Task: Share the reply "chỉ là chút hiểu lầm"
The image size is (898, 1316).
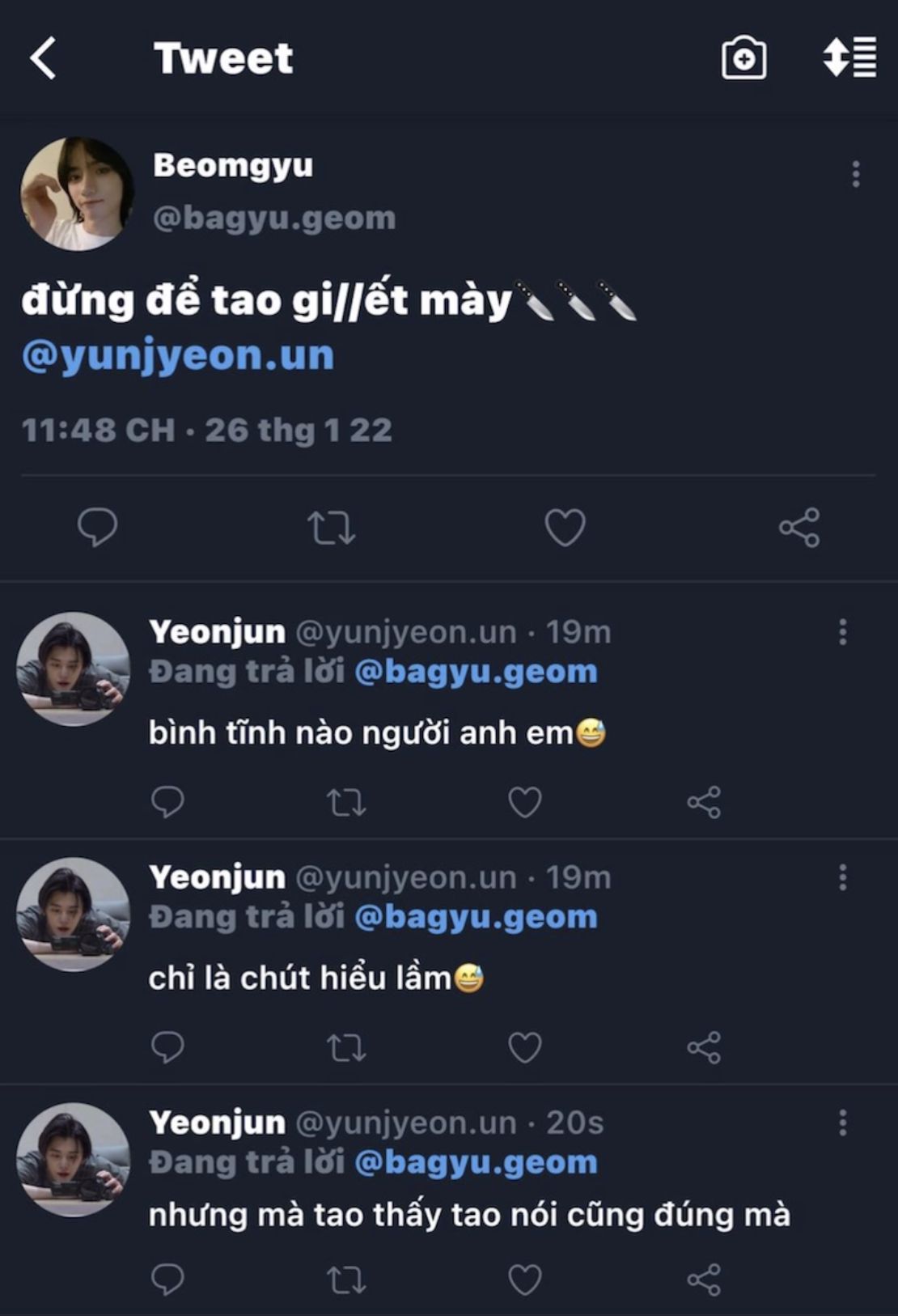Action: 704,1047
